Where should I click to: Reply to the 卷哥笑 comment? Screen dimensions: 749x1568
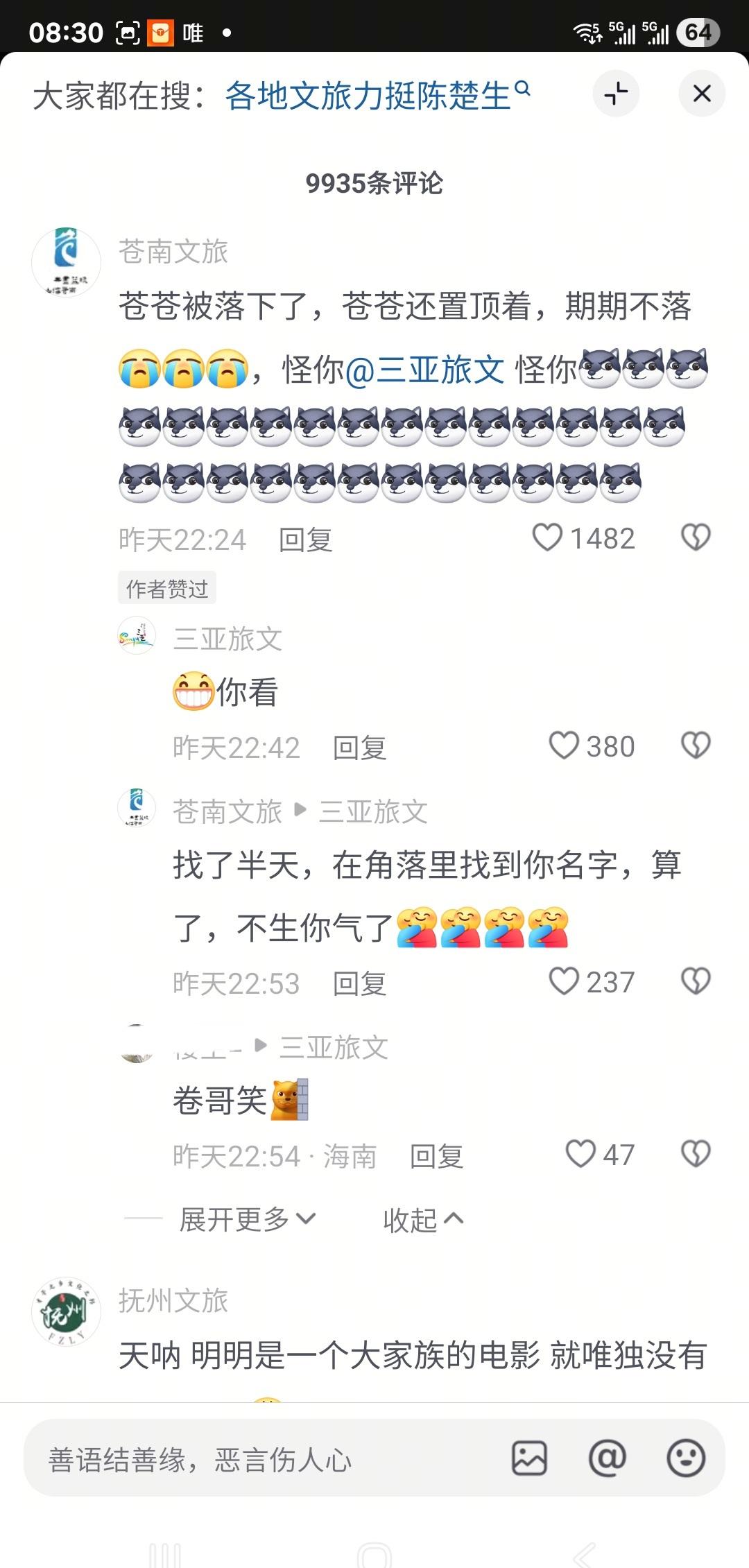436,1156
